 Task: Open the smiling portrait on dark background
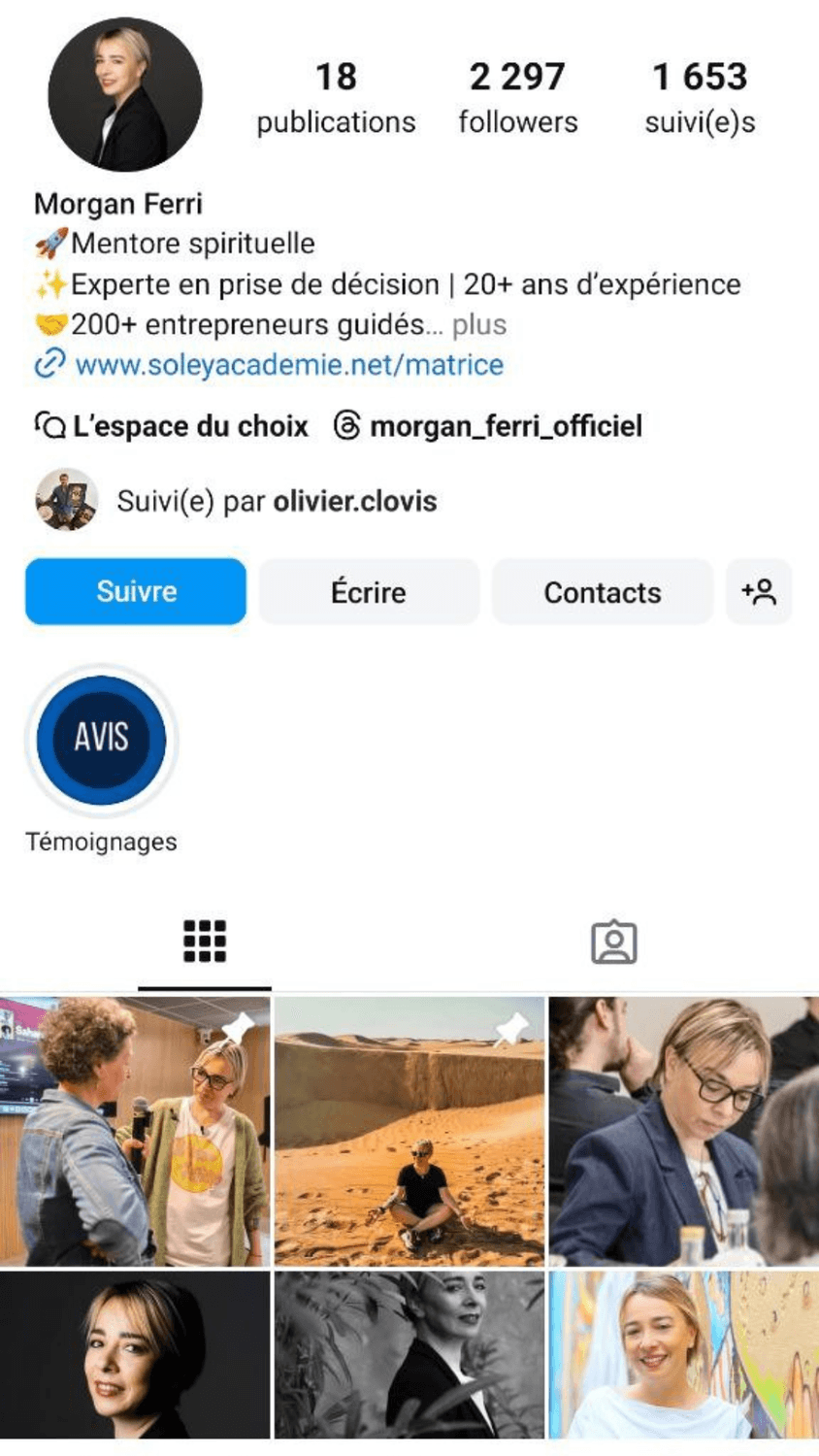tap(135, 1355)
